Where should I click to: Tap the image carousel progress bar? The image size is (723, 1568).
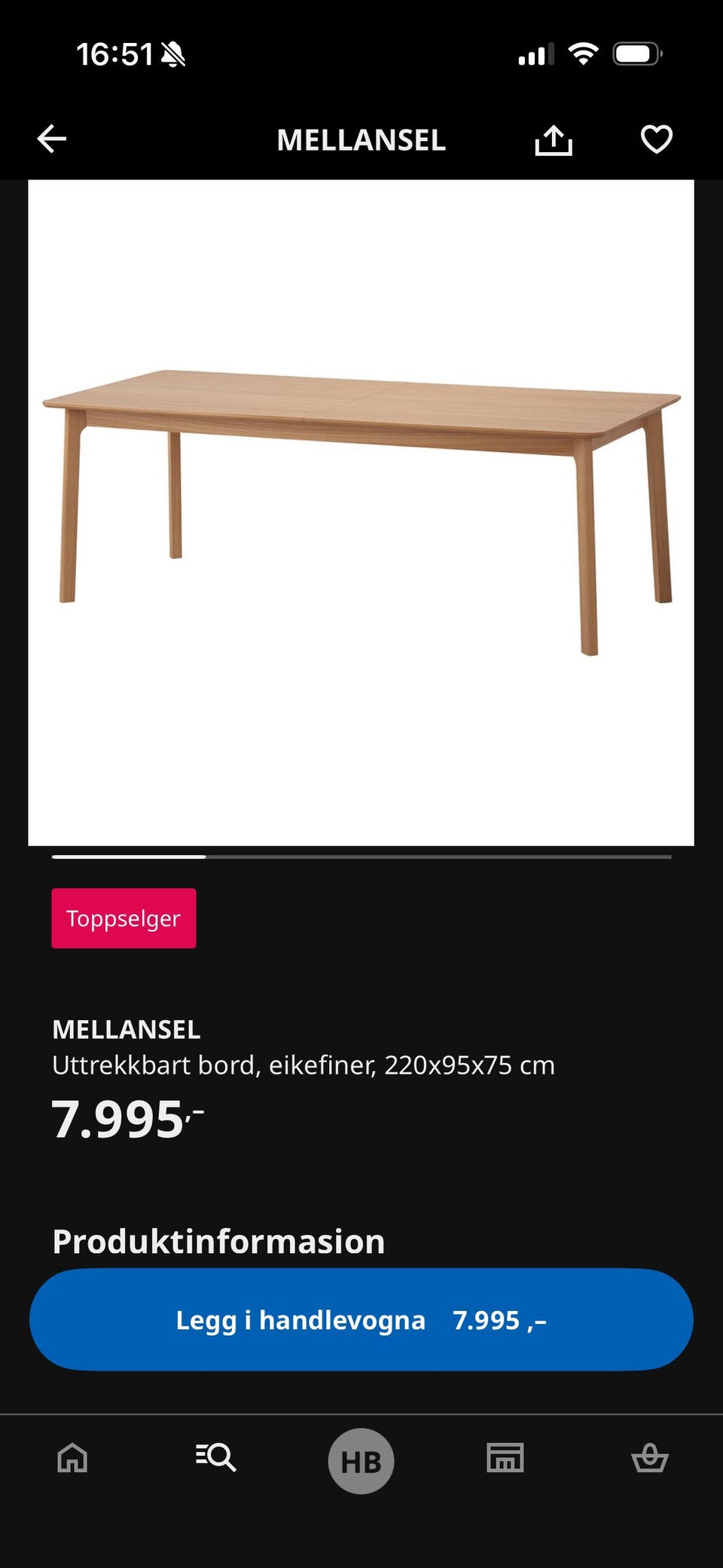361,857
